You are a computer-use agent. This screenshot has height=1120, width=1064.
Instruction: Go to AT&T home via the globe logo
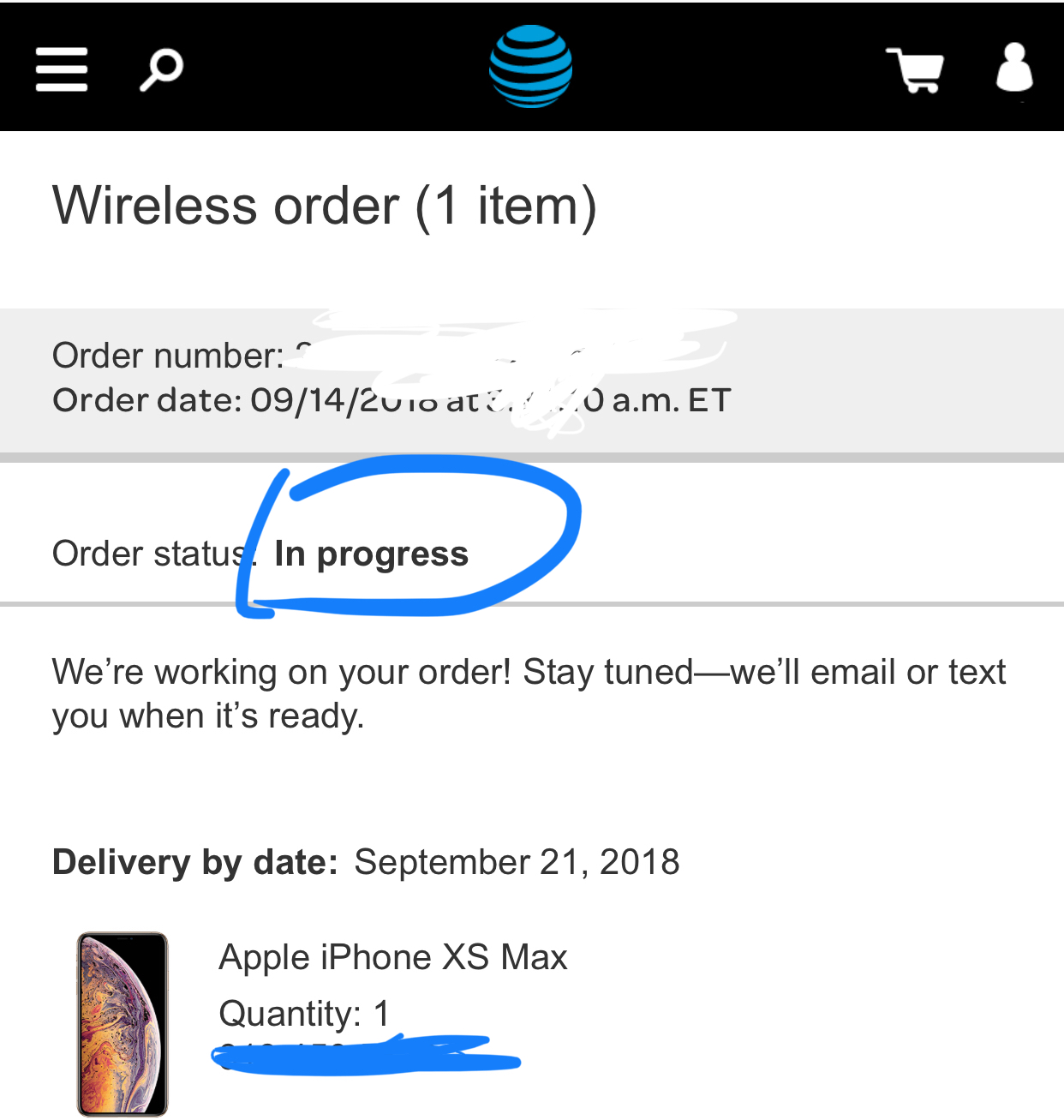pyautogui.click(x=531, y=67)
